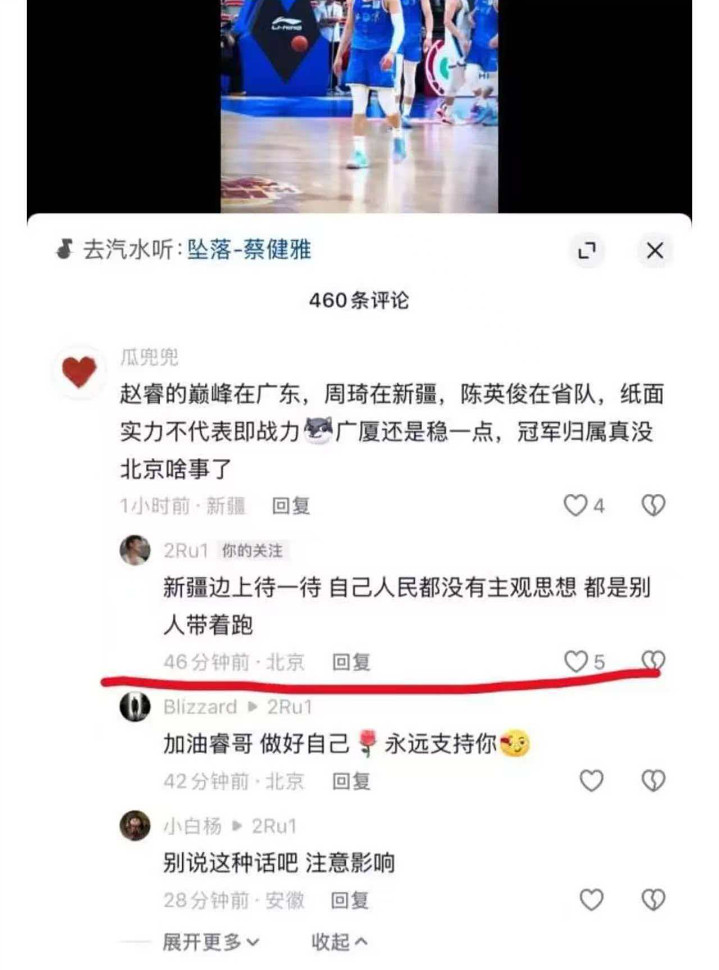Reply to 瓜兜兜's comment

pos(291,506)
